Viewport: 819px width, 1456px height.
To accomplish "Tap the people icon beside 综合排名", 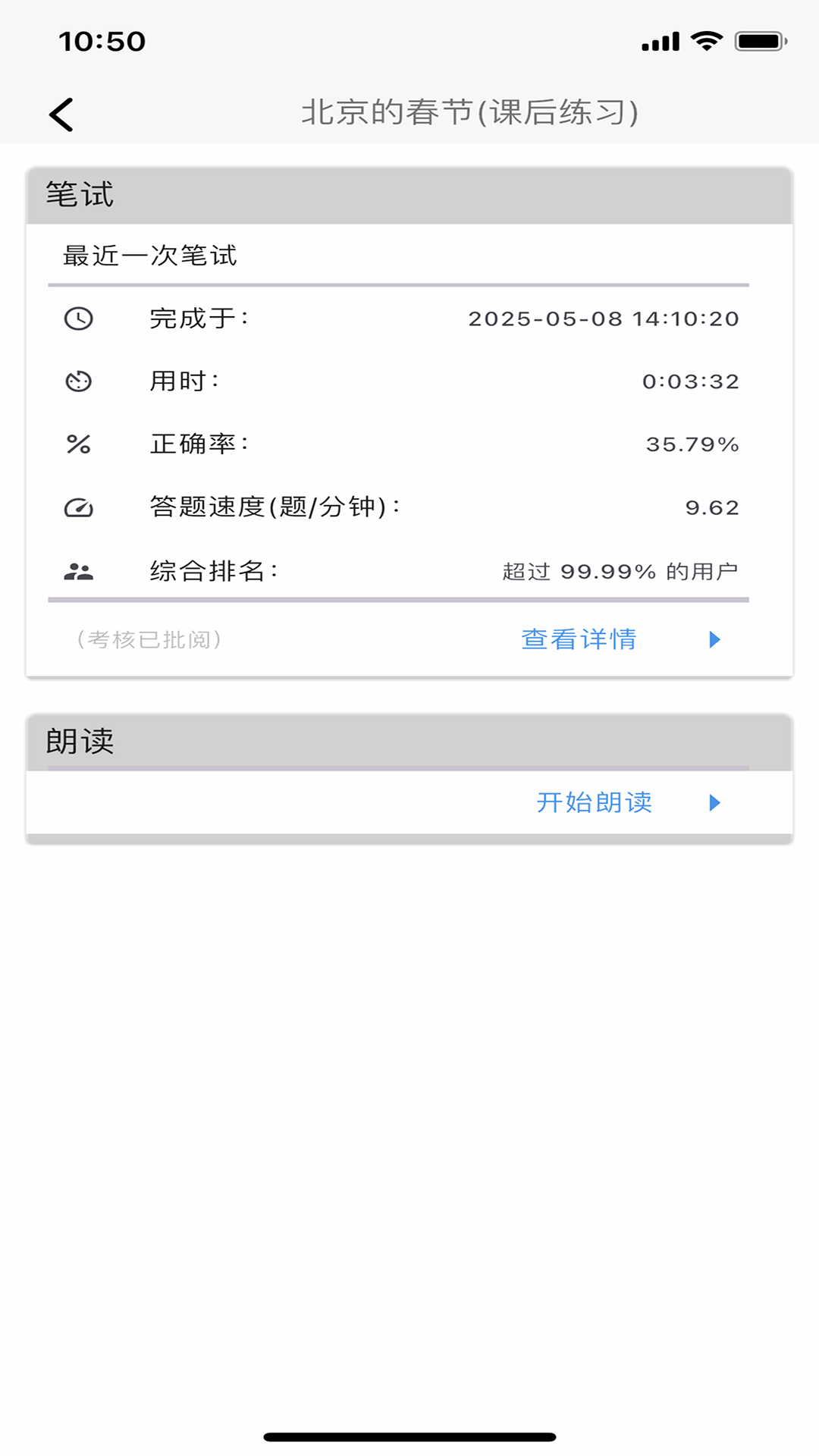I will (79, 570).
